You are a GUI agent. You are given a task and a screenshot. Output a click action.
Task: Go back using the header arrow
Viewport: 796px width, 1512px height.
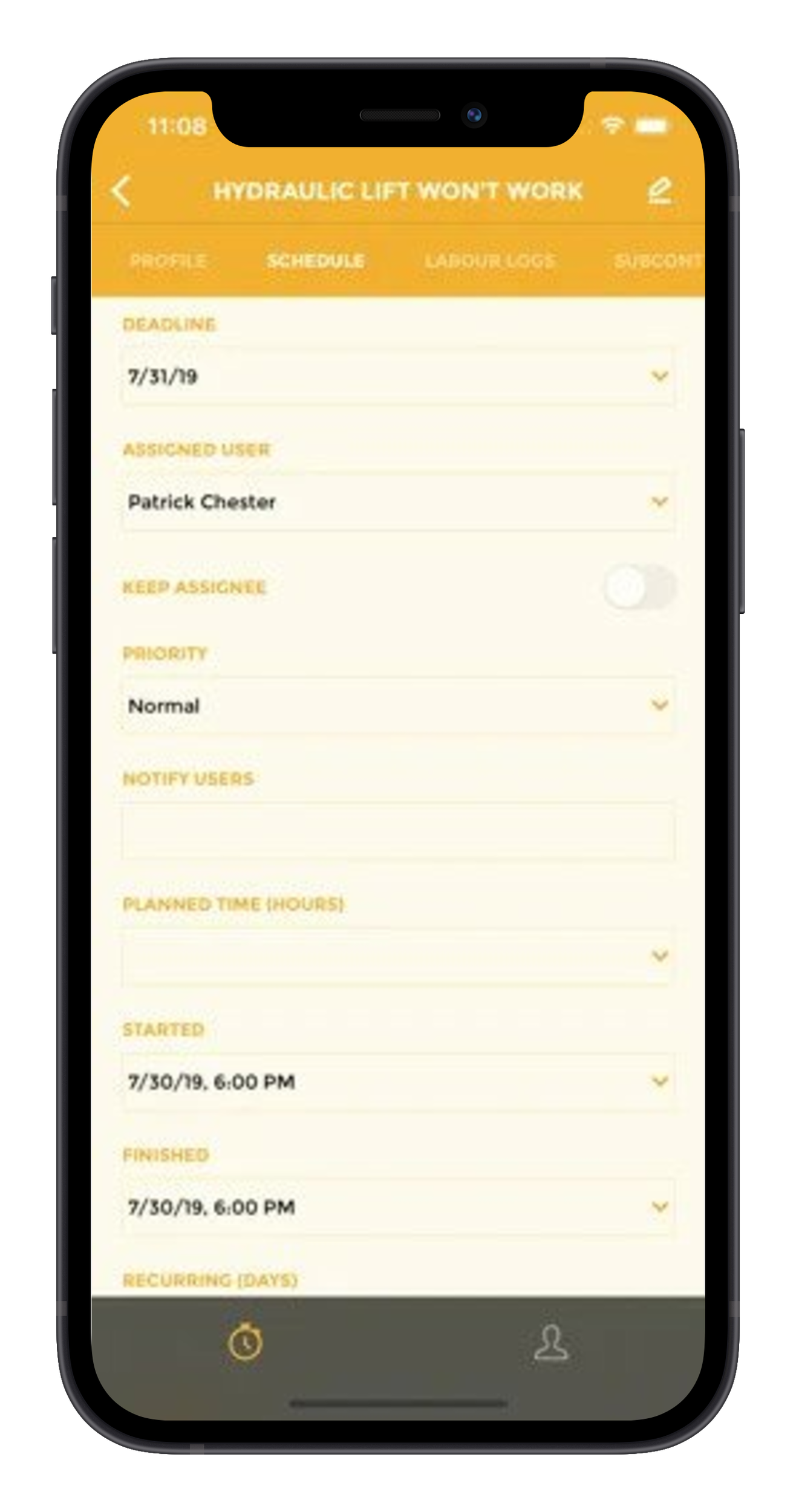click(122, 192)
